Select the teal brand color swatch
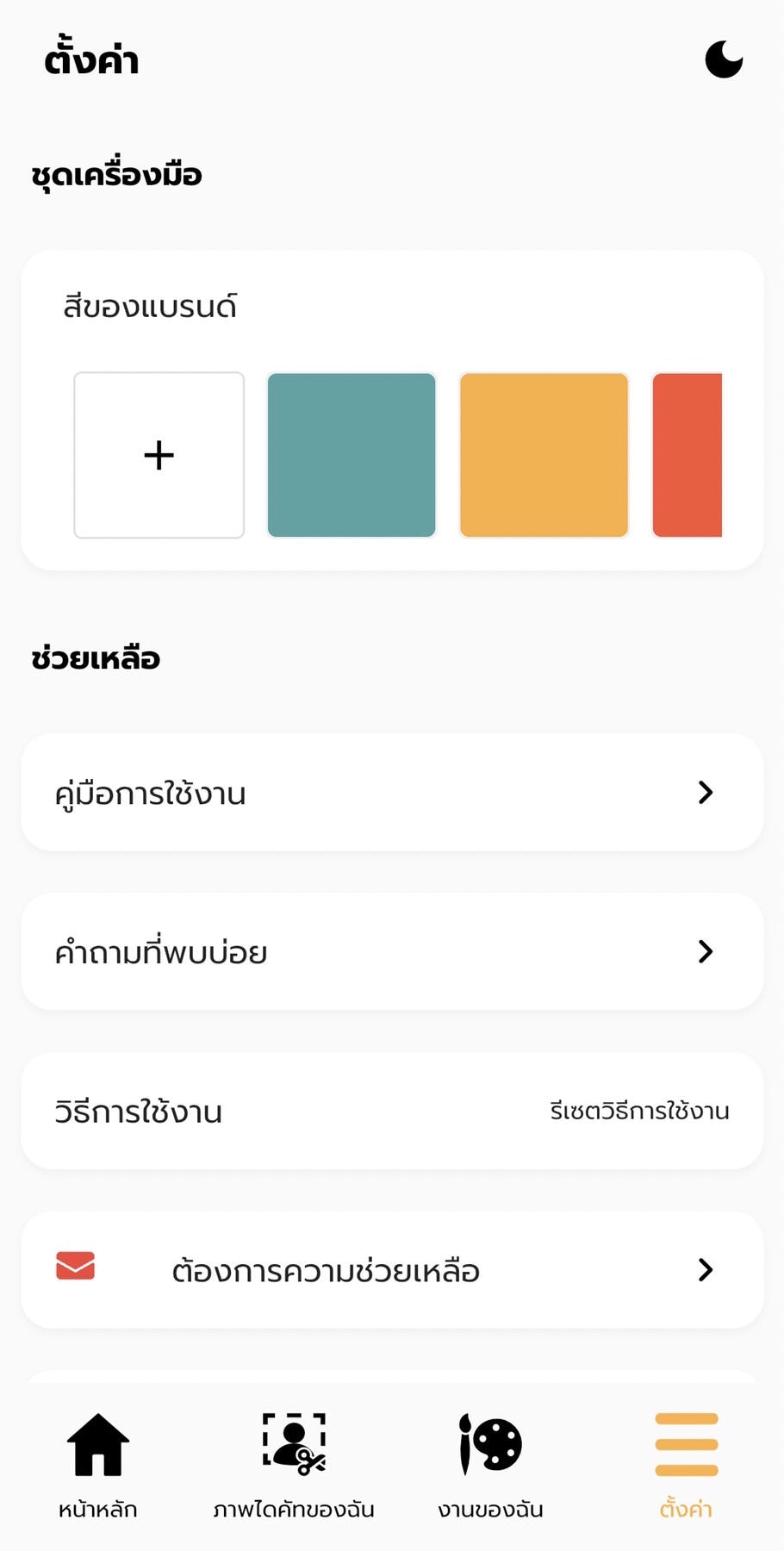The height and width of the screenshot is (1551, 784). pyautogui.click(x=352, y=455)
